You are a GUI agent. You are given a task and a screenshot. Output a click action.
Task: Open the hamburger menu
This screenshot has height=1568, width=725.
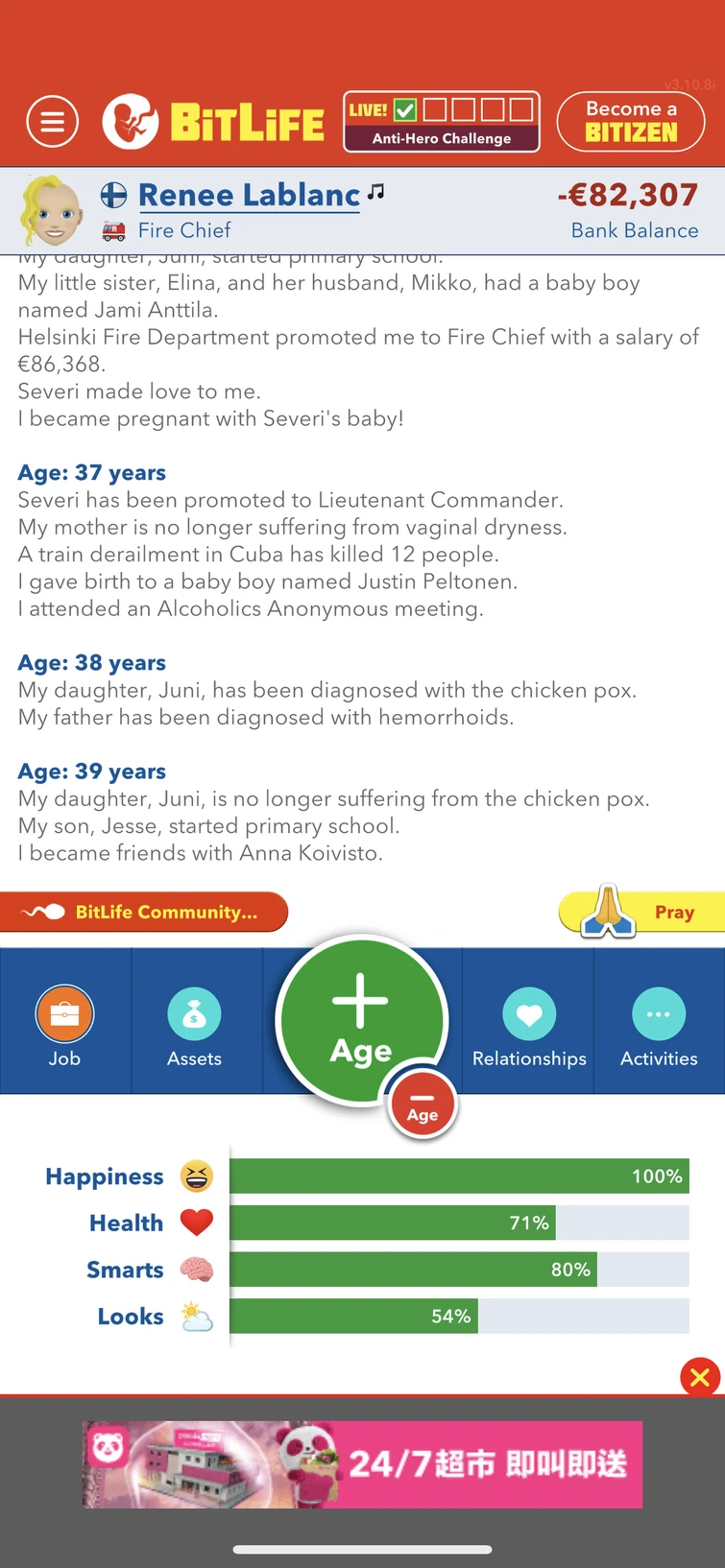(52, 121)
